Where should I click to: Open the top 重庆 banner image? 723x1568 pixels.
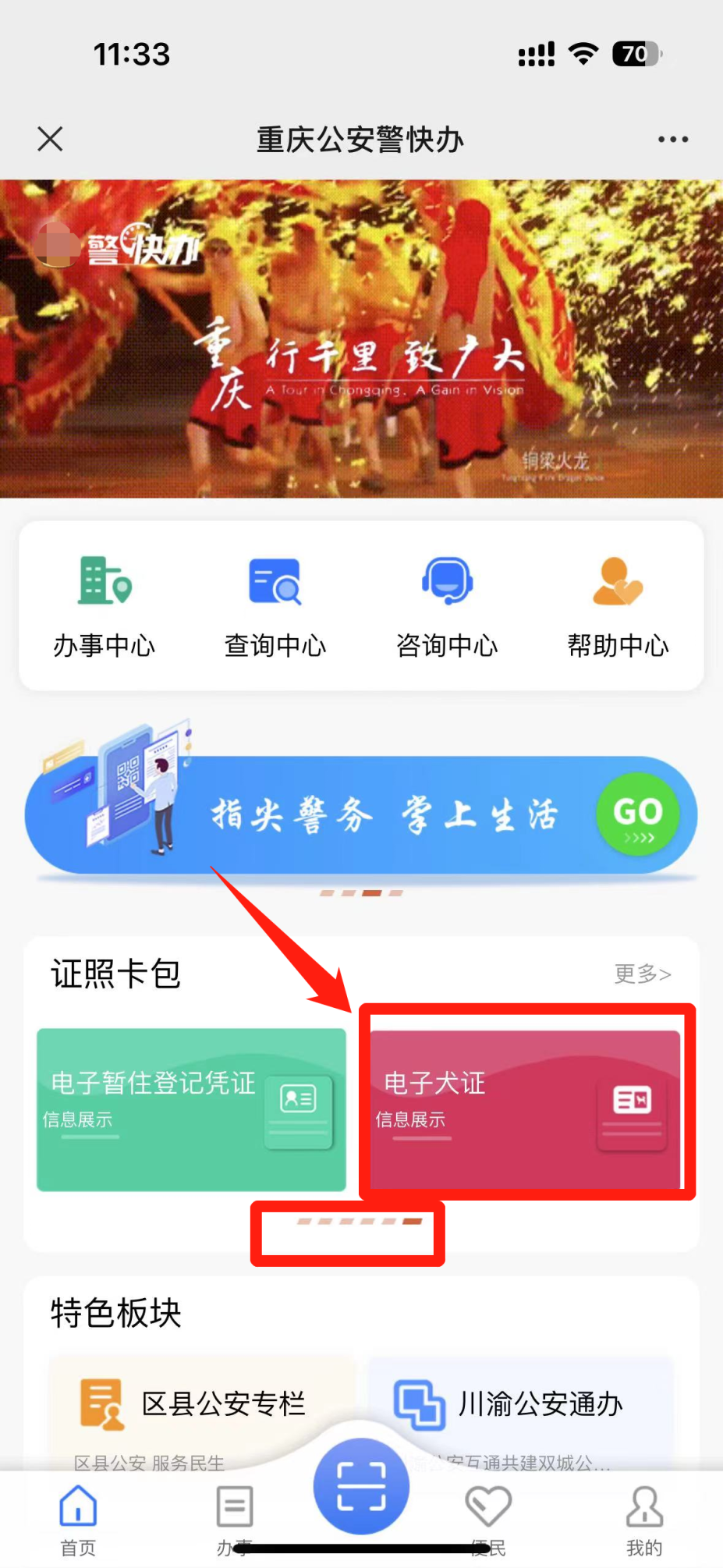coord(361,339)
